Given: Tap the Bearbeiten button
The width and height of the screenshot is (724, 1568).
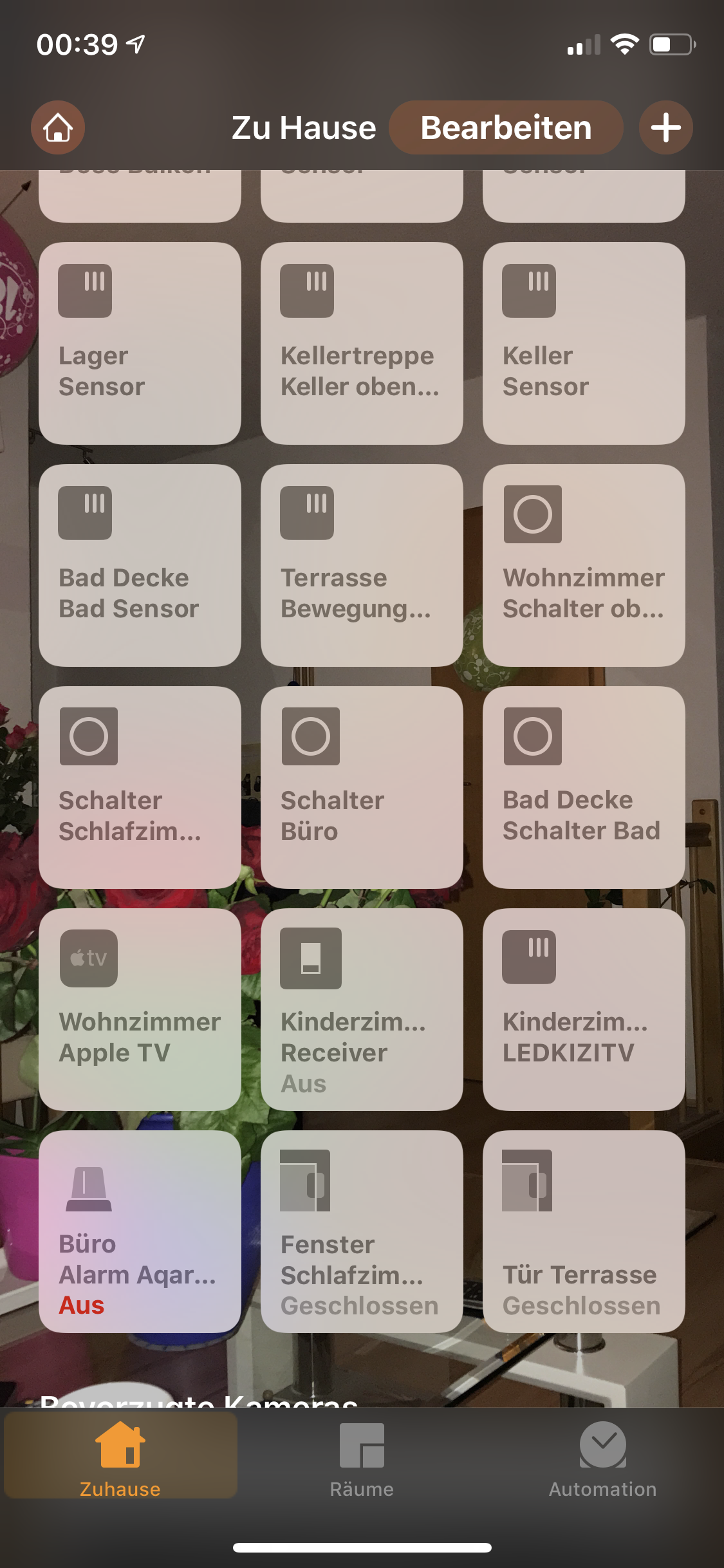Looking at the screenshot, I should 506,127.
